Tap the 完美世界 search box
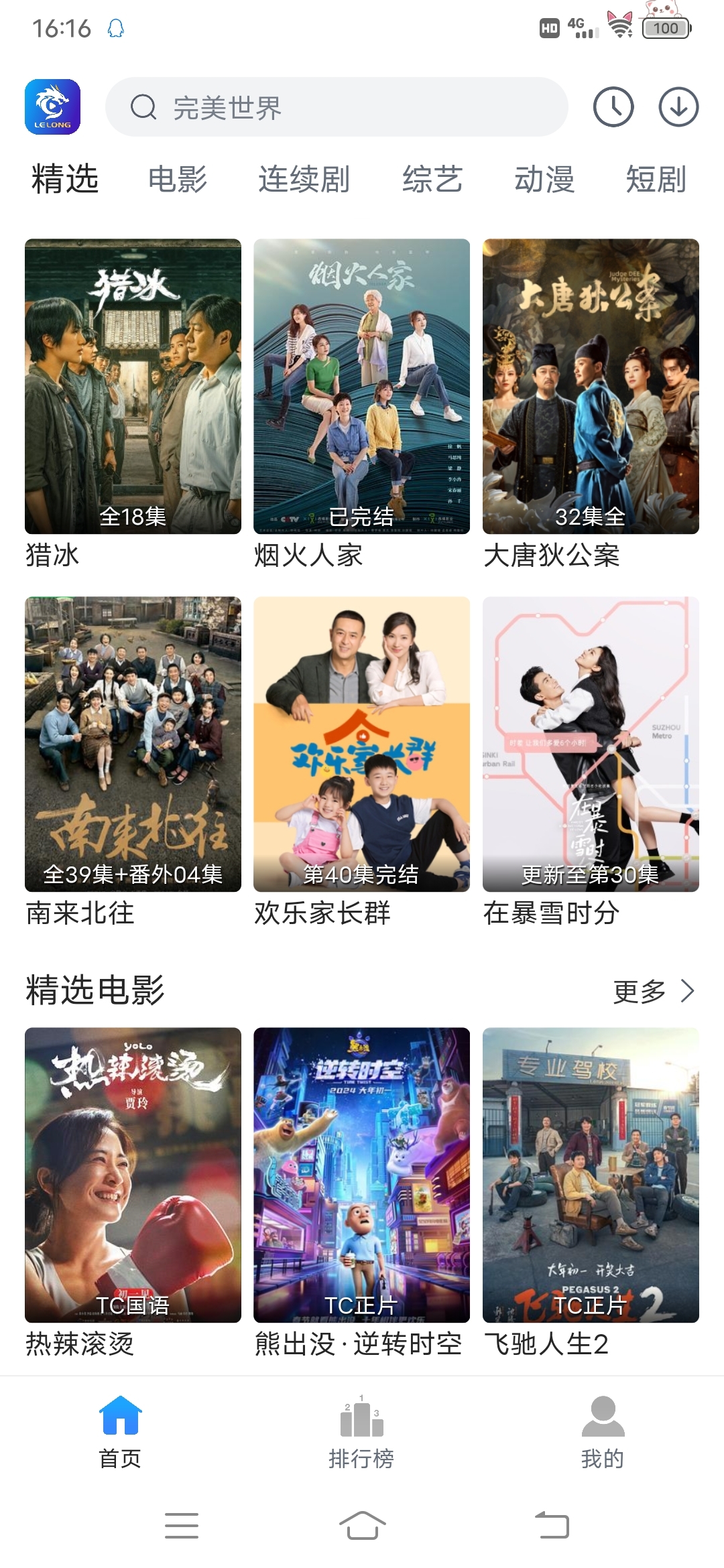This screenshot has width=724, height=1568. (337, 107)
